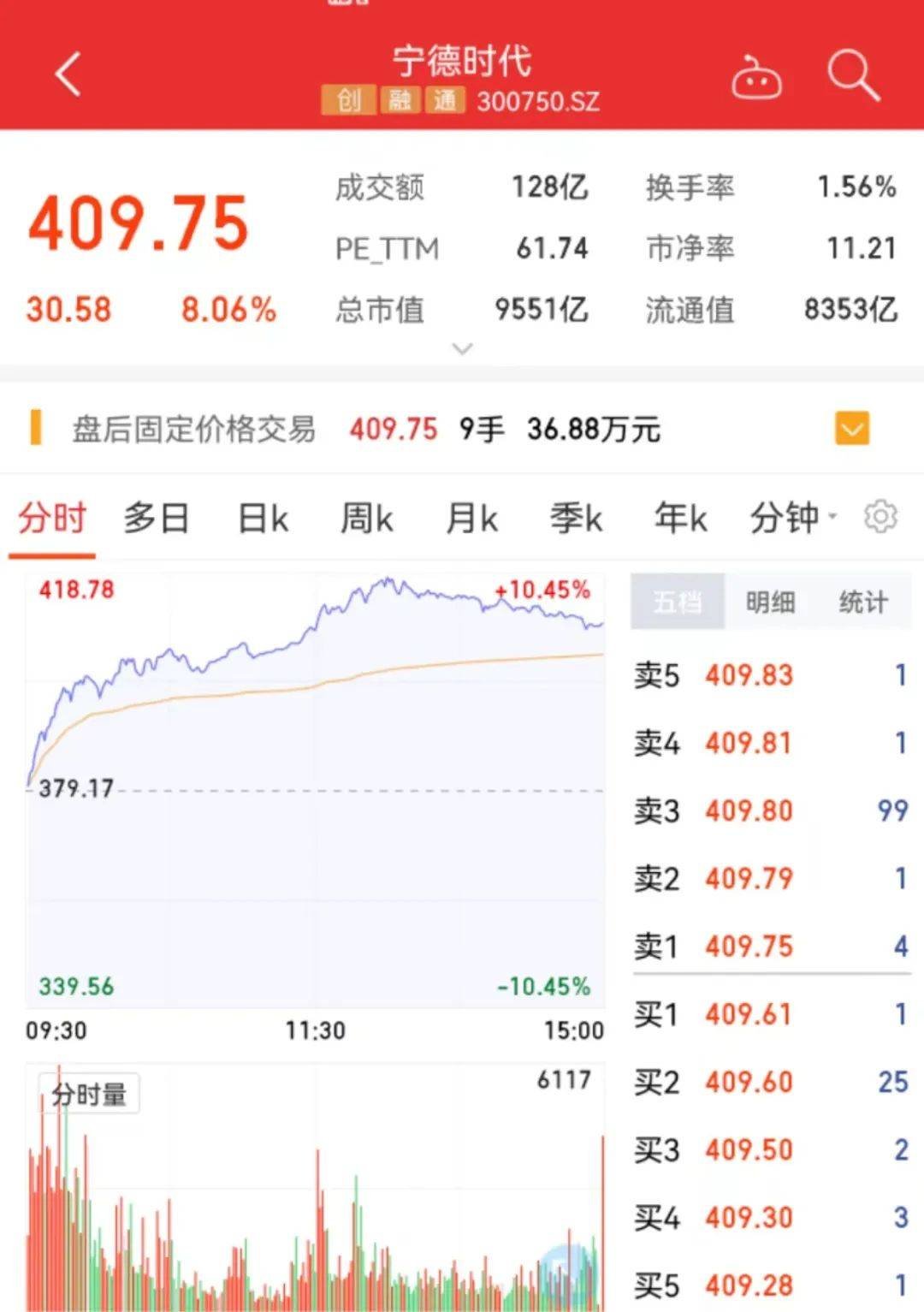Go back using the header arrow

[x=68, y=74]
